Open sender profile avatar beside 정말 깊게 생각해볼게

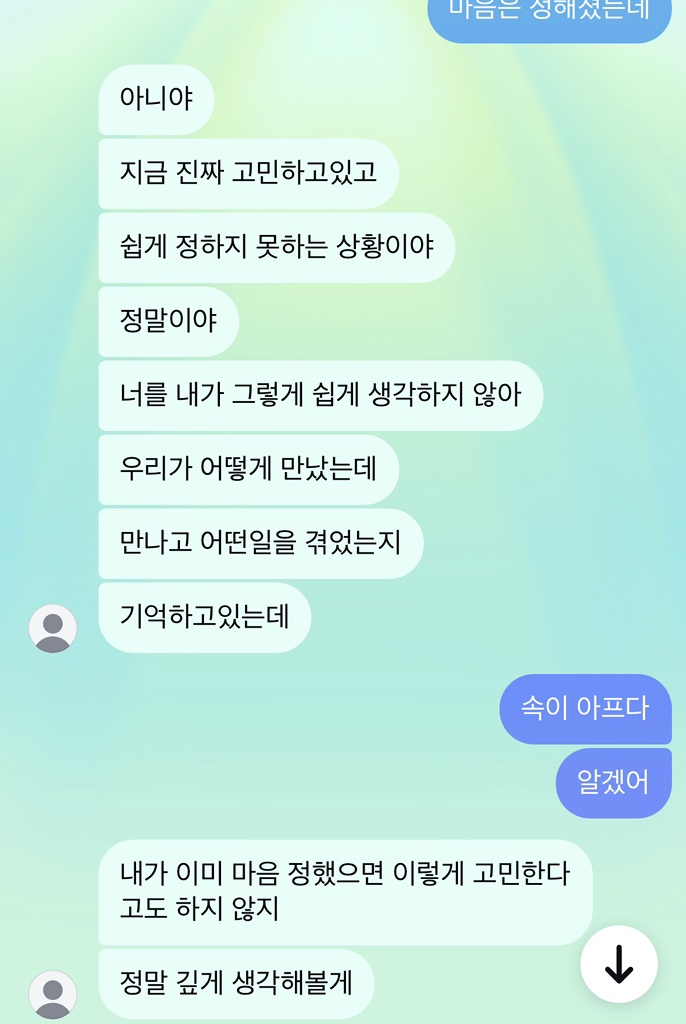click(53, 995)
